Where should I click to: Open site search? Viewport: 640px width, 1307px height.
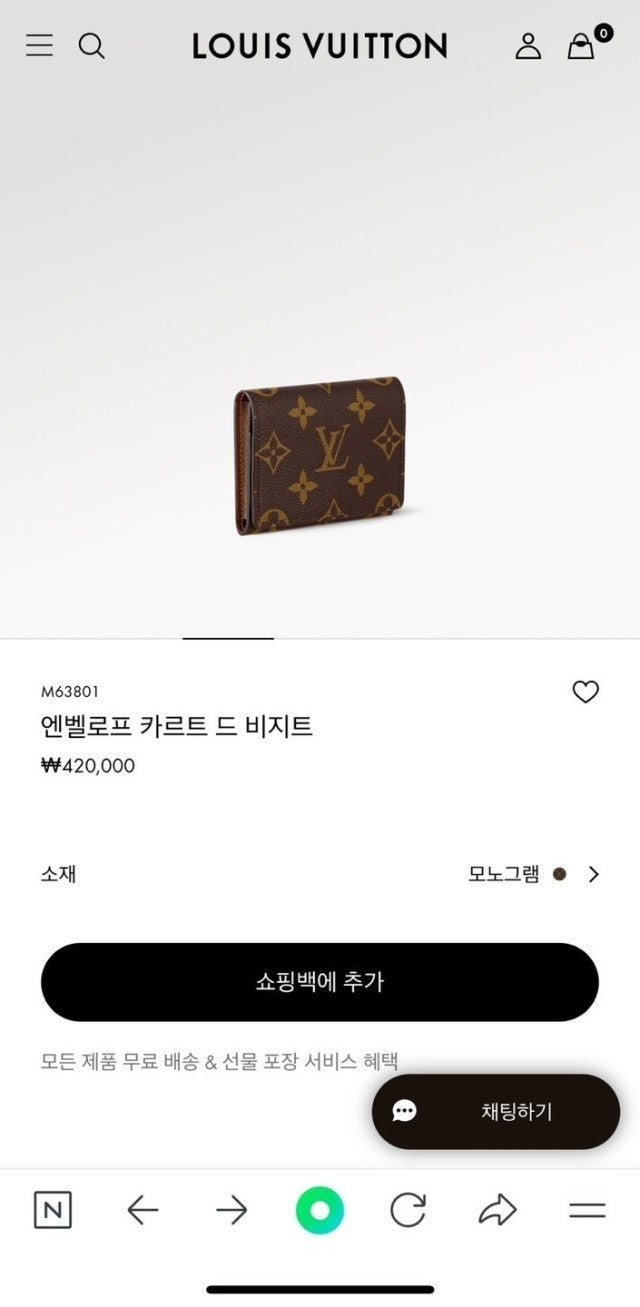[92, 45]
